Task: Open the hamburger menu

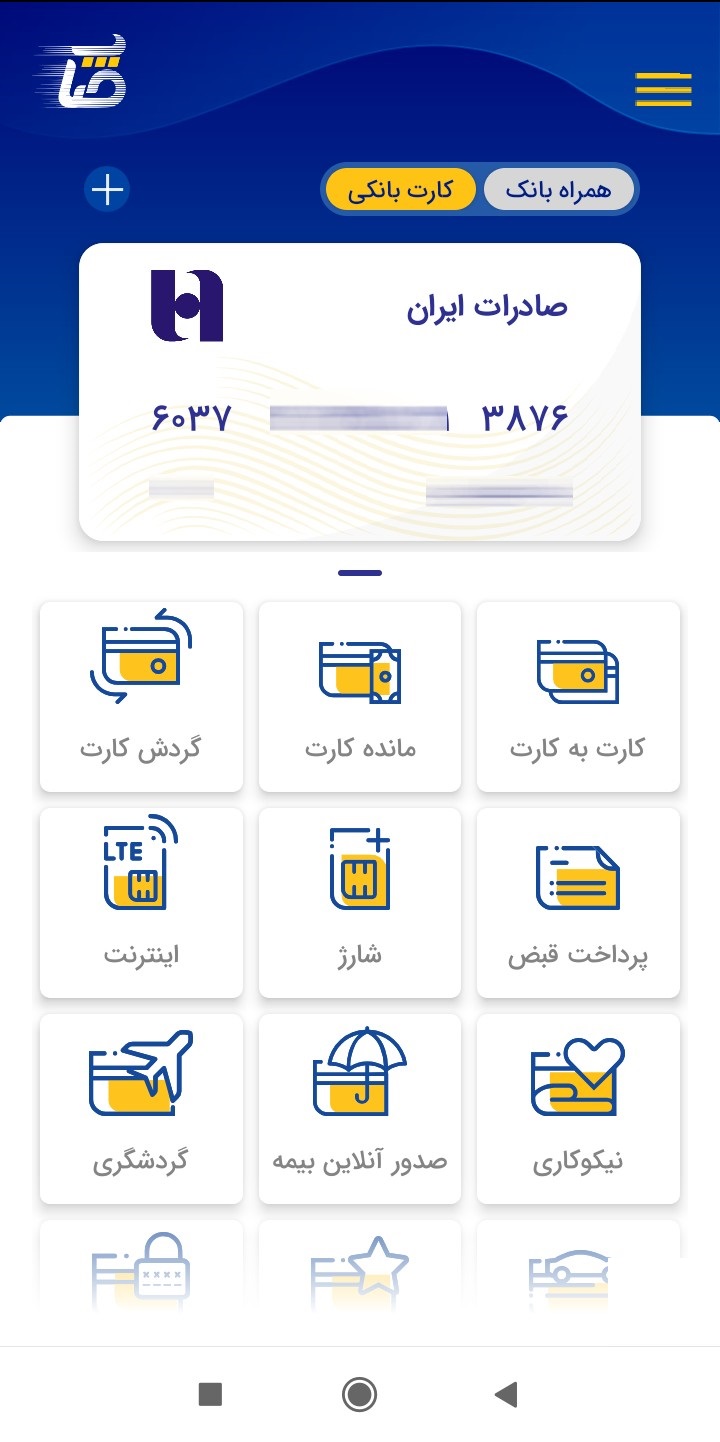Action: tap(663, 89)
